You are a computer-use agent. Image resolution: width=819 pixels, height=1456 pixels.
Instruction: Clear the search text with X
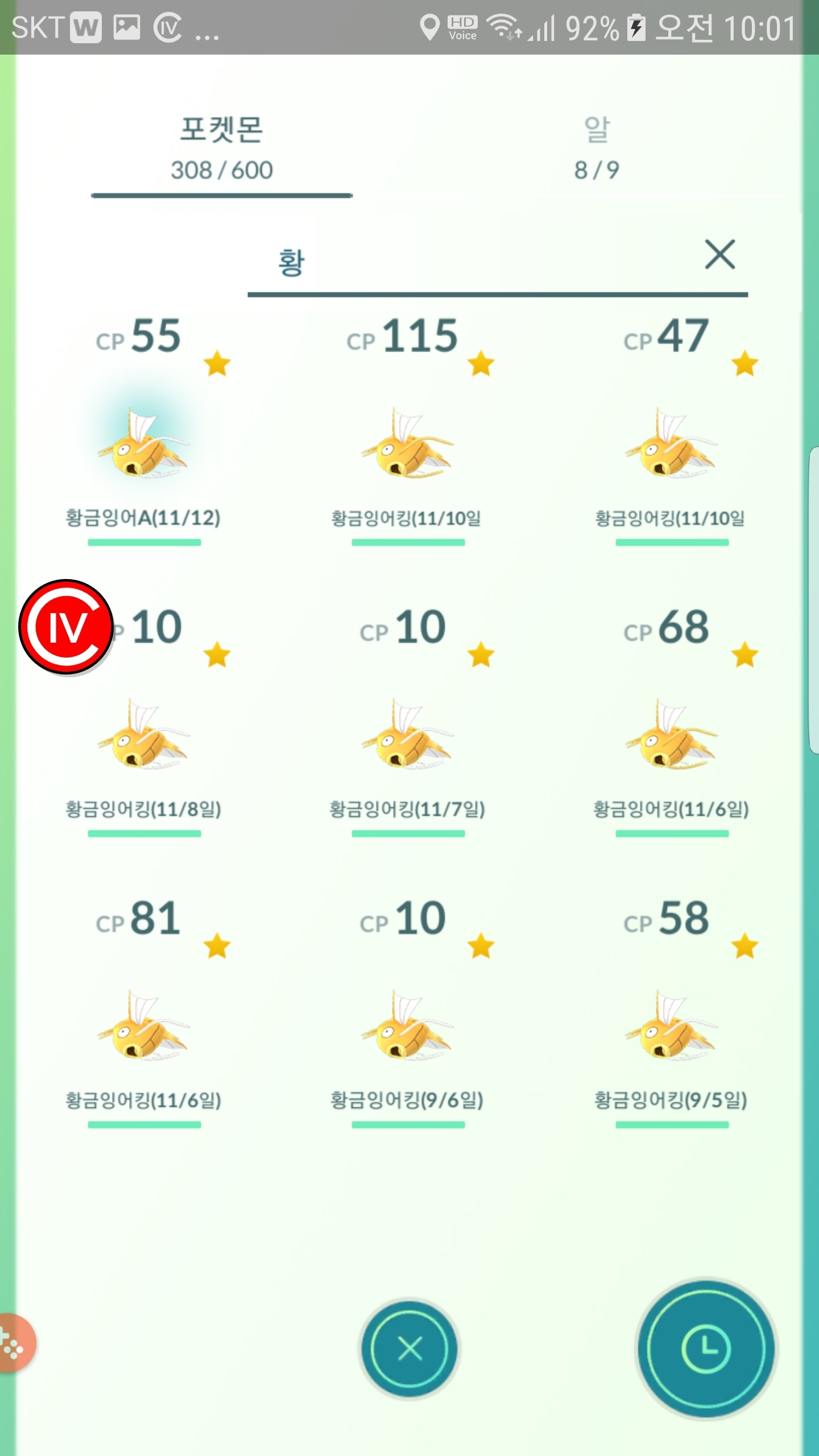(719, 254)
